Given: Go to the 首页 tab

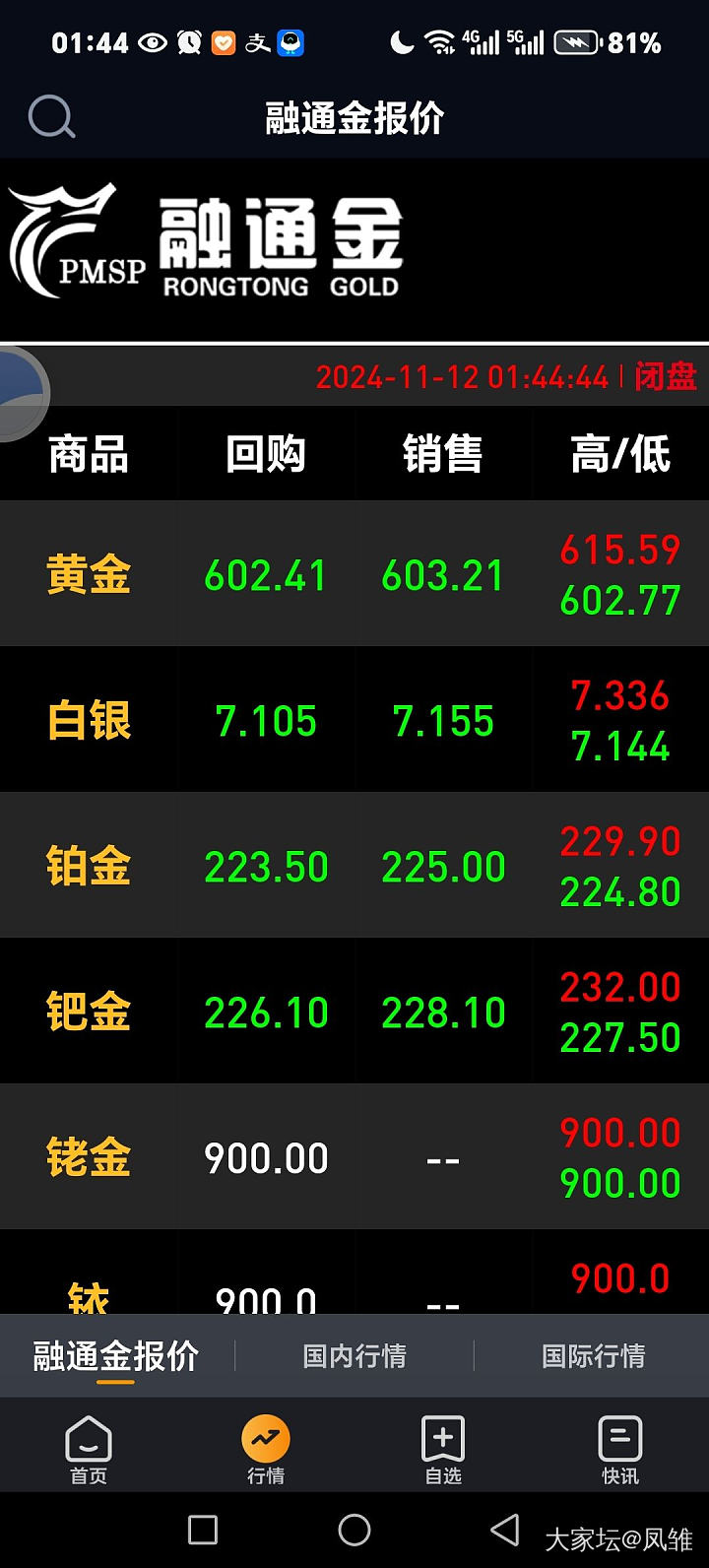Looking at the screenshot, I should [89, 1449].
